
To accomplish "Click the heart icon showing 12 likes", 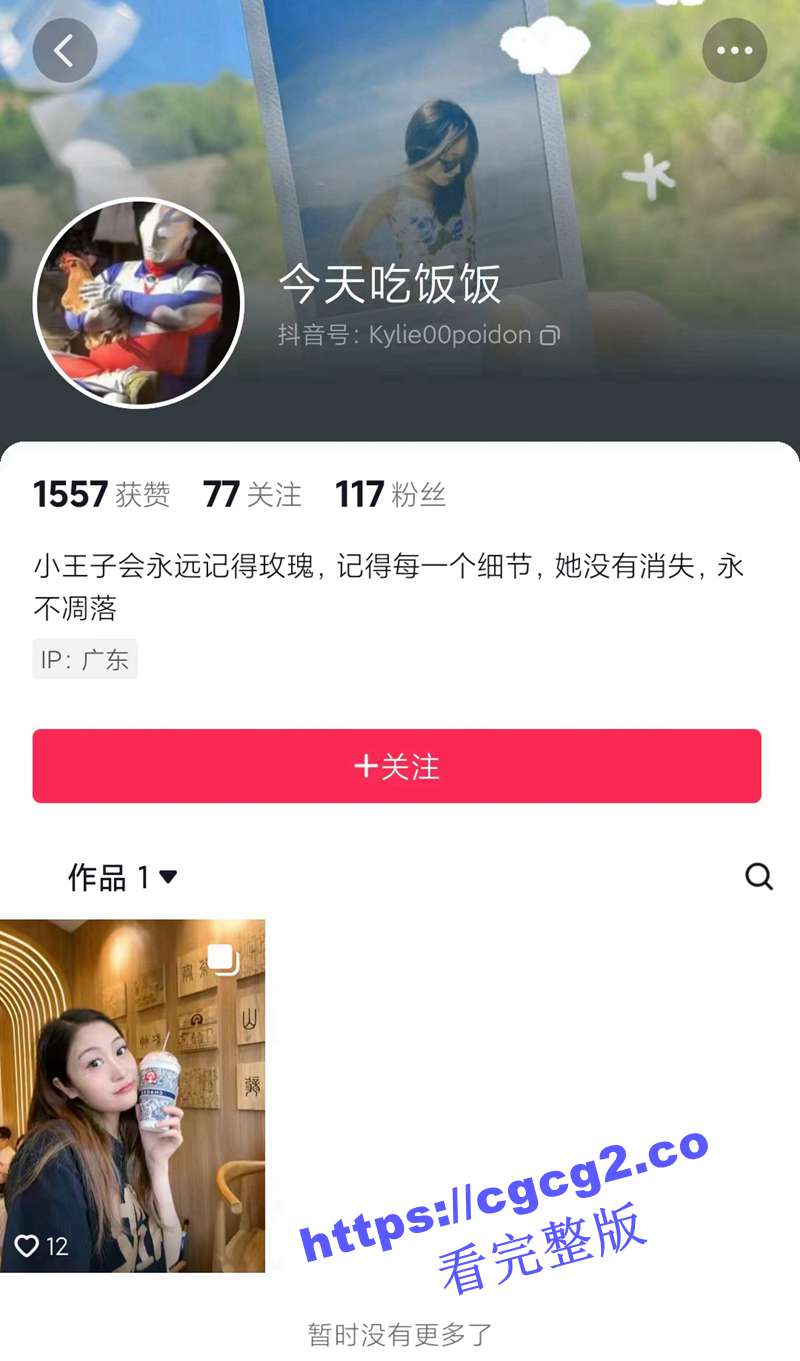I will point(28,1246).
